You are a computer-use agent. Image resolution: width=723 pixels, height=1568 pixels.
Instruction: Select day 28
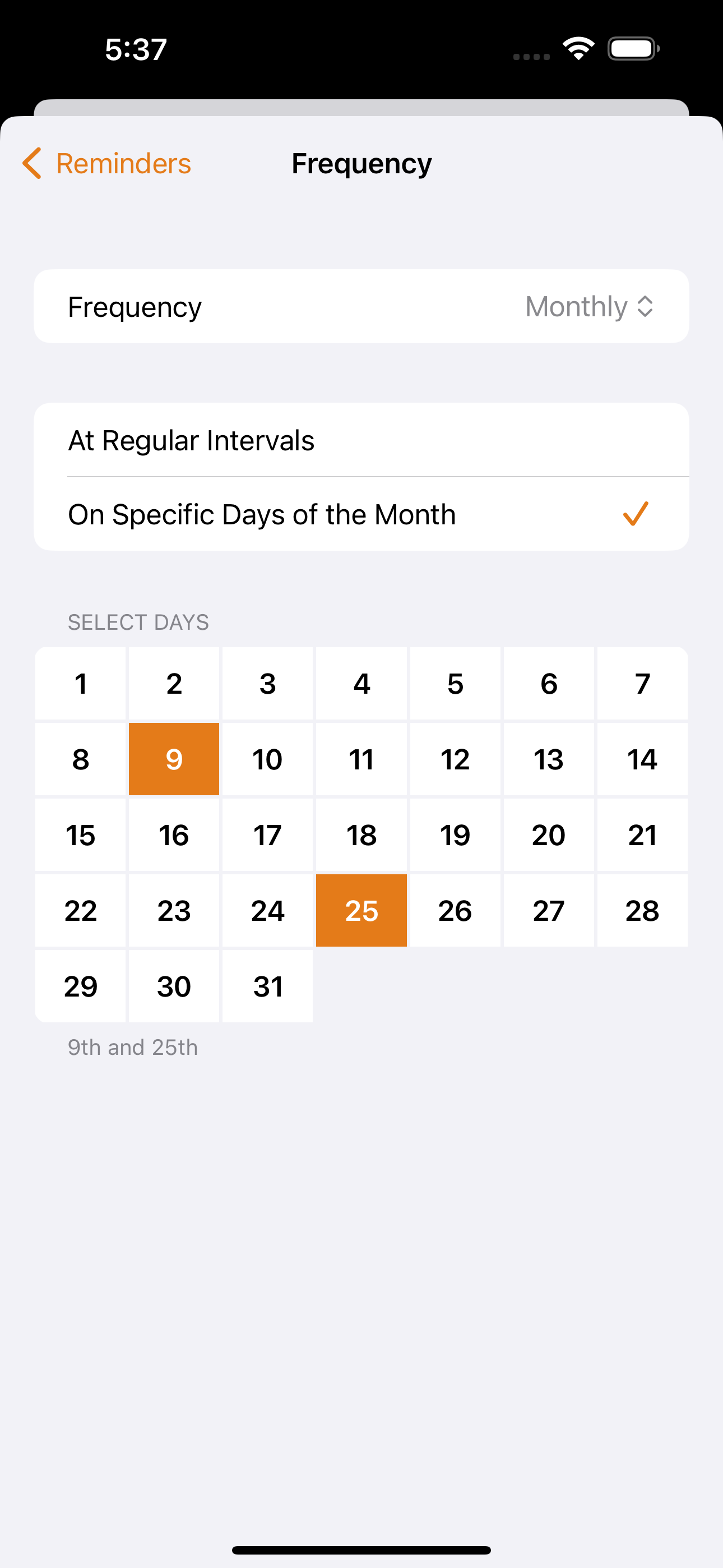[642, 911]
